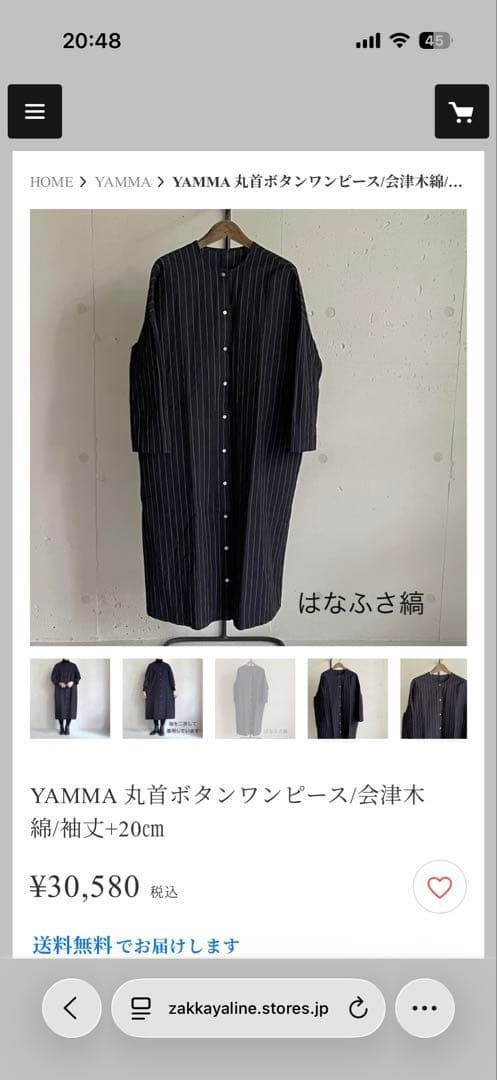Viewport: 497px width, 1080px height.
Task: Open the browser's three-dot menu
Action: click(425, 1008)
